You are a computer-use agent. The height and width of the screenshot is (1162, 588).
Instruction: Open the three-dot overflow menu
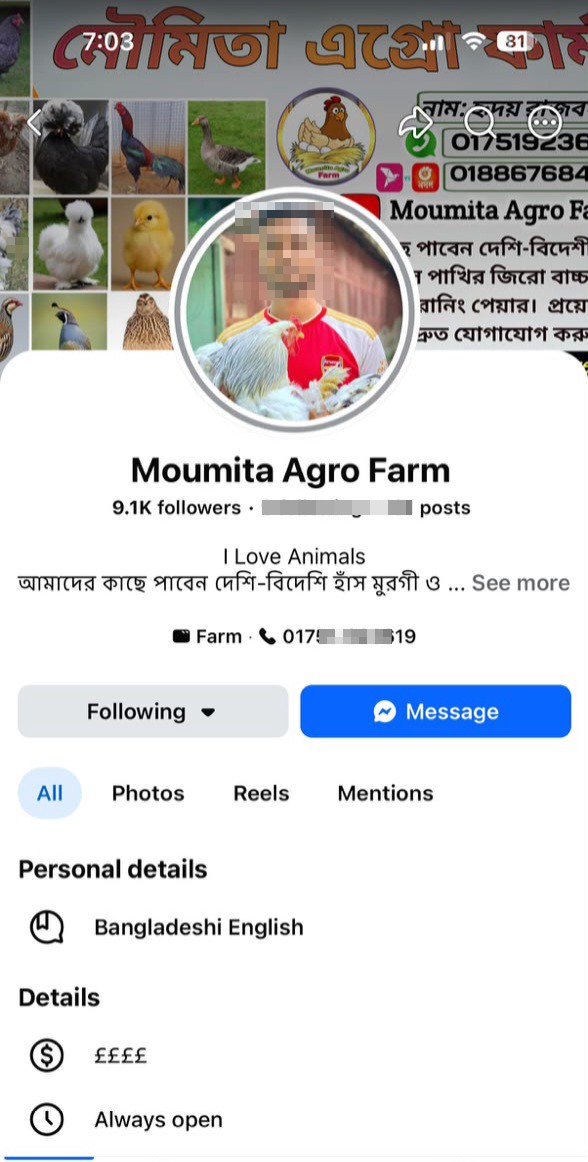point(545,122)
